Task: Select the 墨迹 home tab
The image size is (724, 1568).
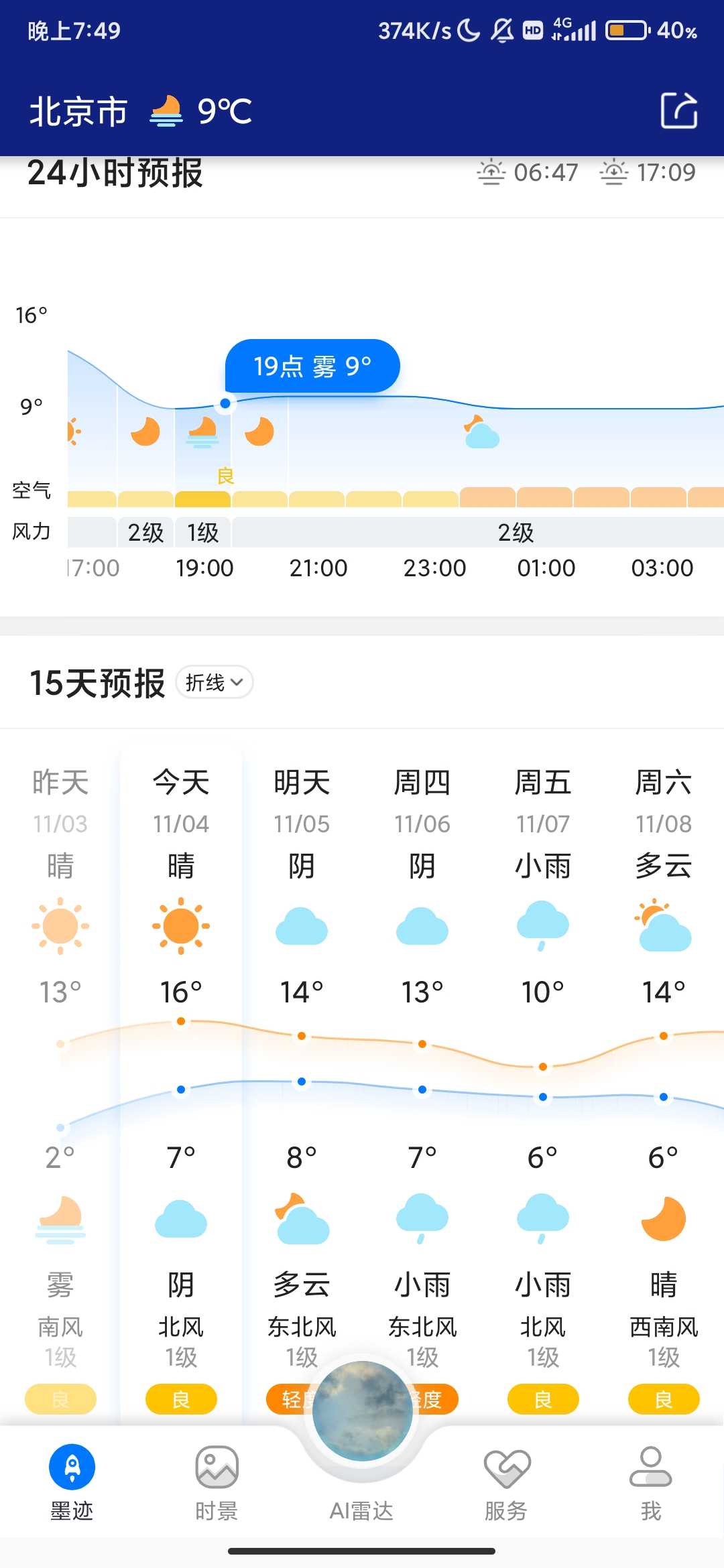Action: 72,1482
